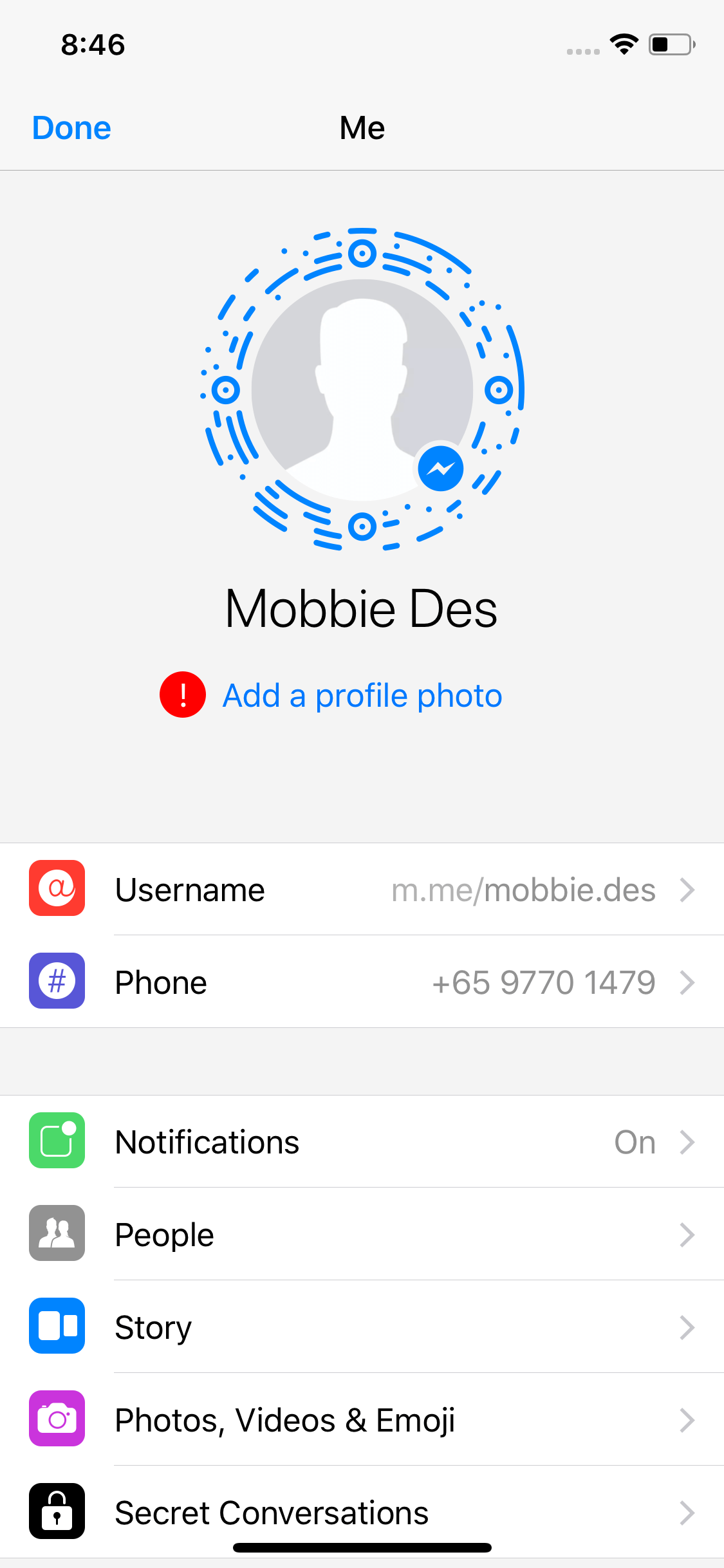
Task: Open the Username row
Action: pyautogui.click(x=362, y=890)
